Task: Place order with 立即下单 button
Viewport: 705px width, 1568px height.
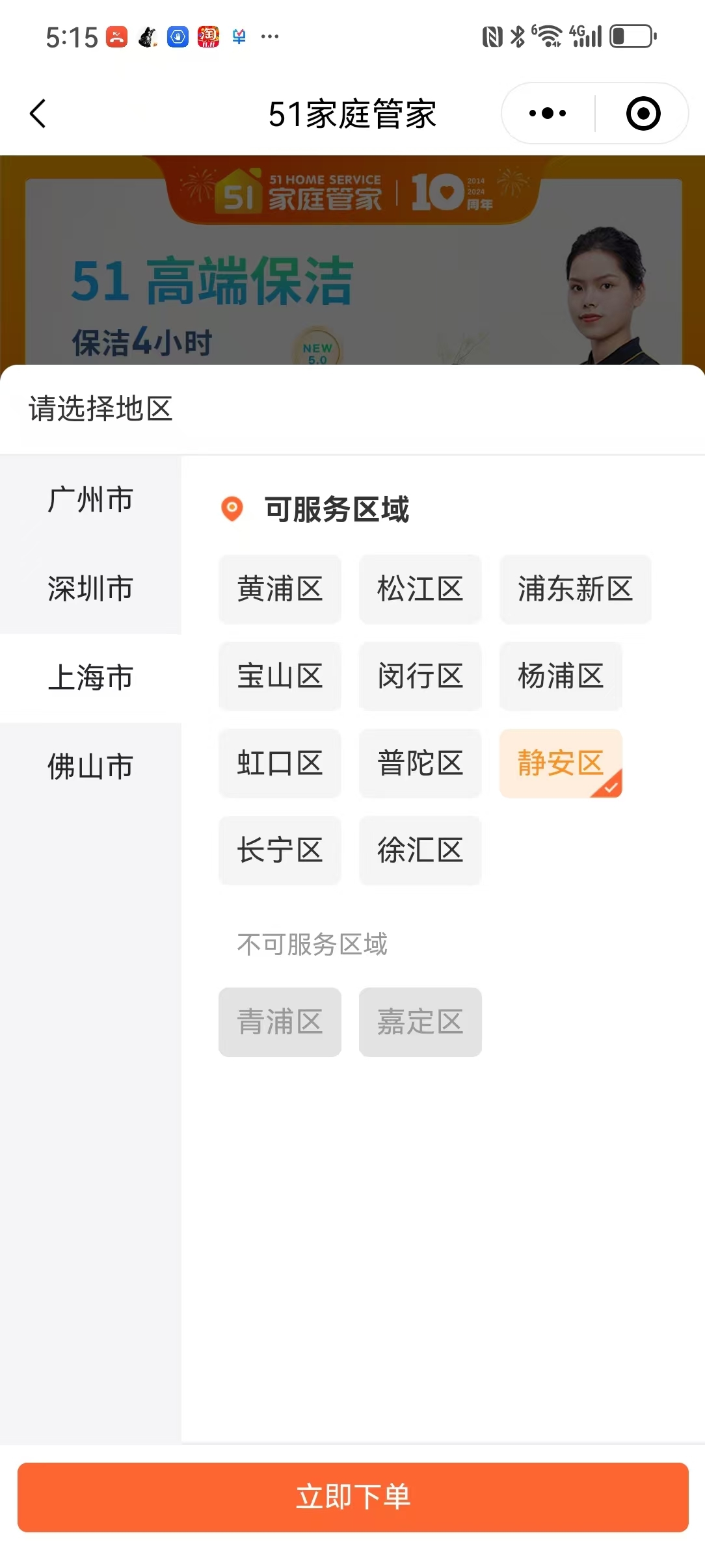Action: coord(352,1497)
